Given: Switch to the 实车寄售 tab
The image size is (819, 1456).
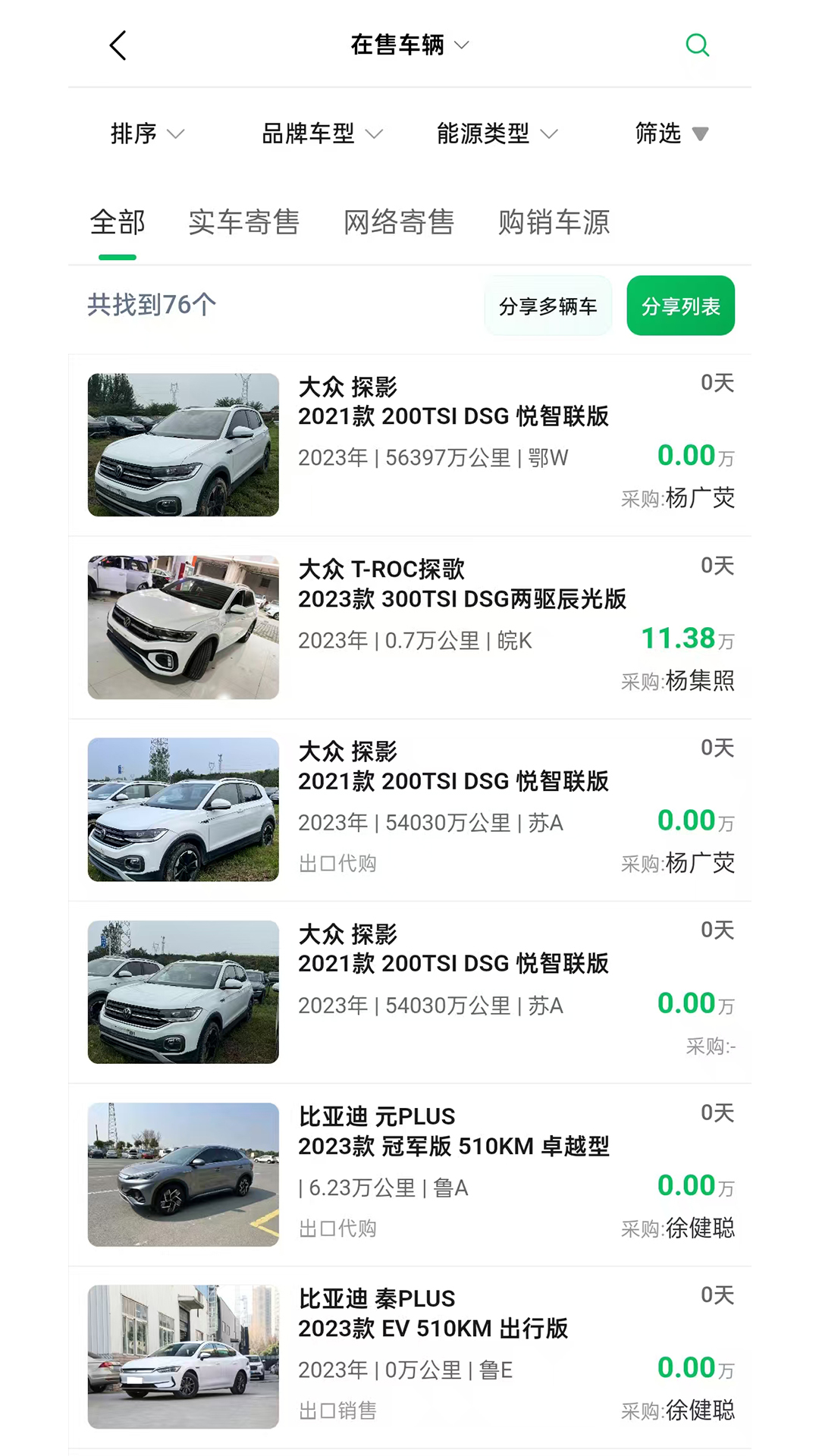Looking at the screenshot, I should (244, 223).
